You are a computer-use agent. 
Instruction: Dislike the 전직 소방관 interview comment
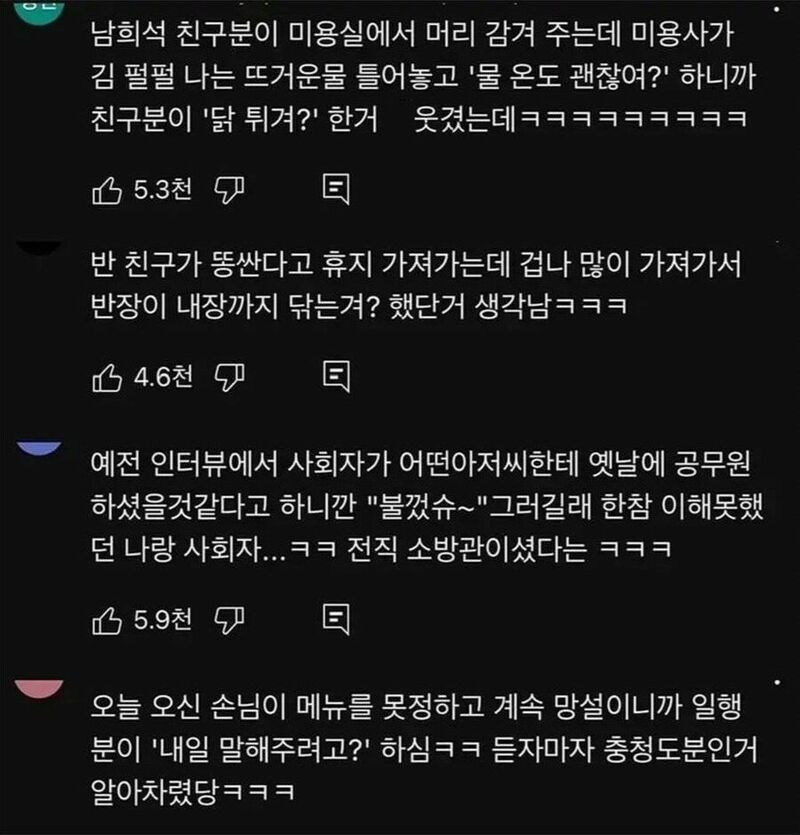pyautogui.click(x=231, y=620)
